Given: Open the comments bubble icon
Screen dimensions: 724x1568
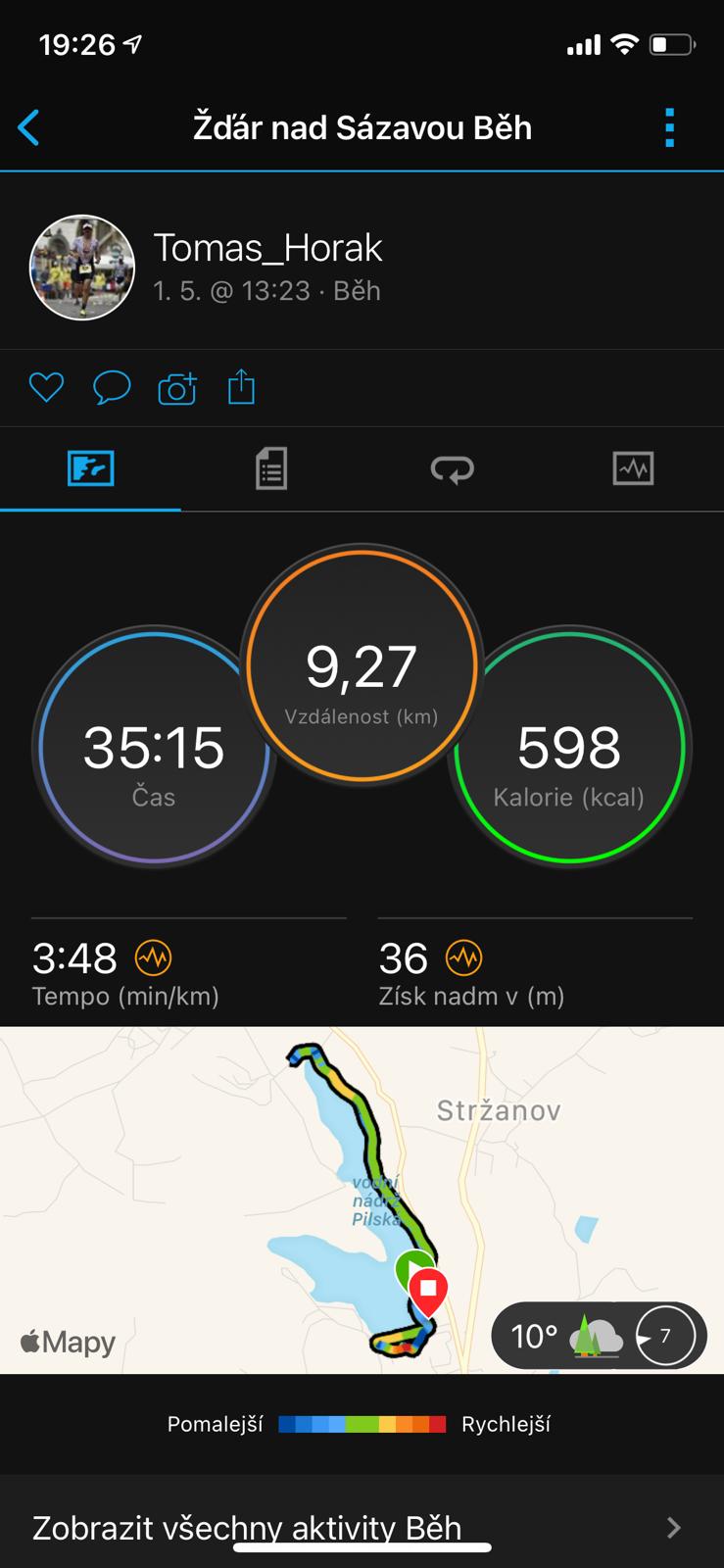Looking at the screenshot, I should point(112,388).
